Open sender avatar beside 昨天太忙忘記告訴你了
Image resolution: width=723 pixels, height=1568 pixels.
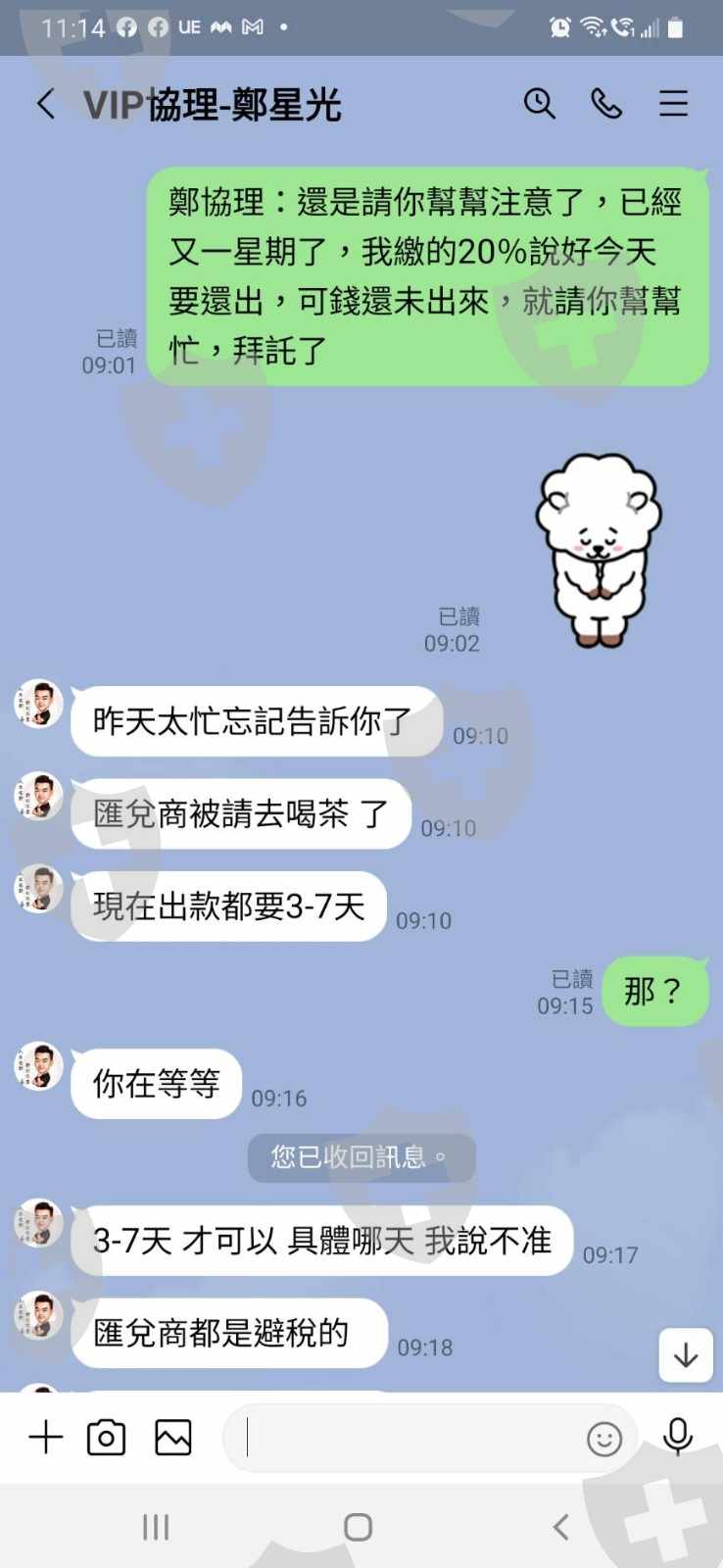(38, 704)
